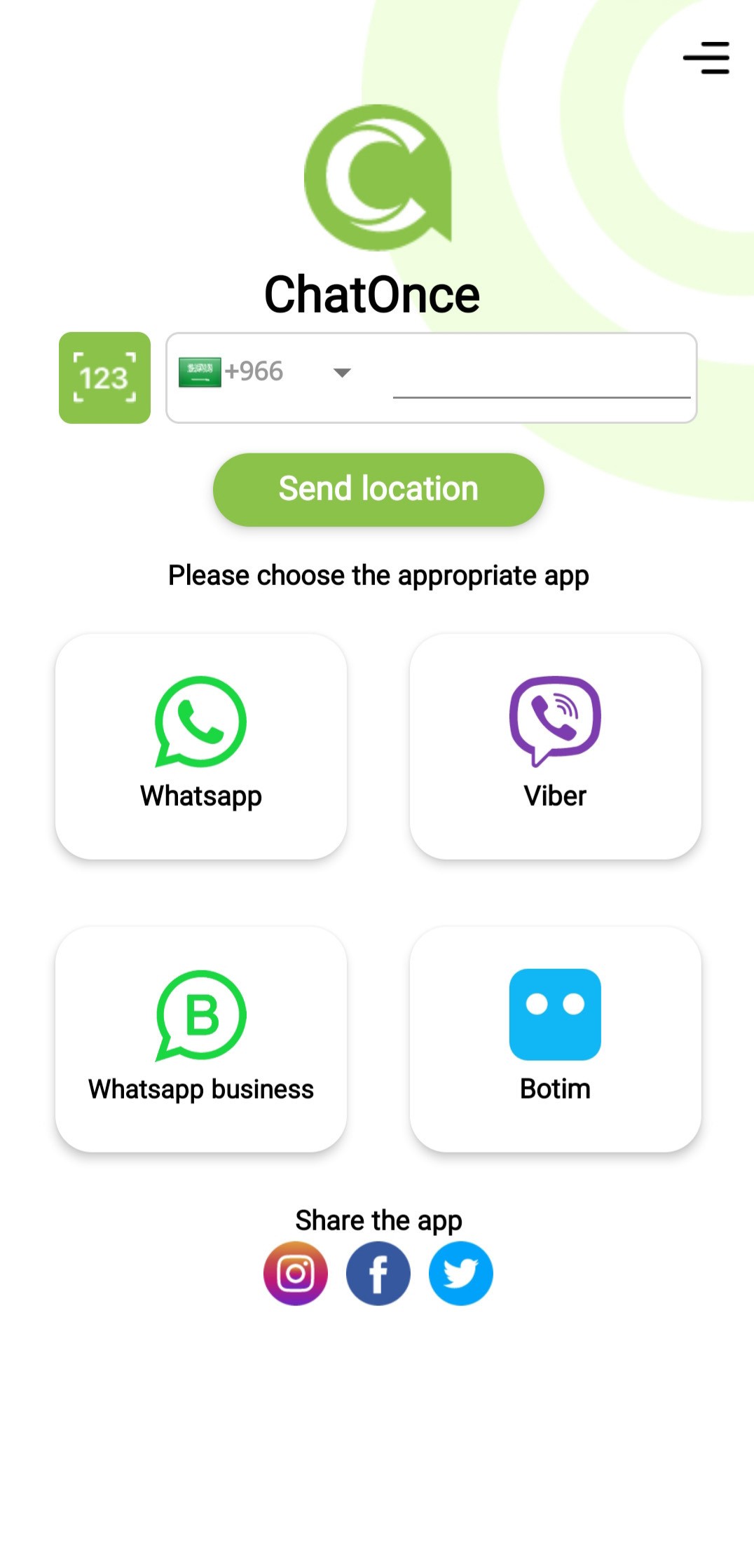
Task: Choose the Whatsapp card
Action: point(201,746)
